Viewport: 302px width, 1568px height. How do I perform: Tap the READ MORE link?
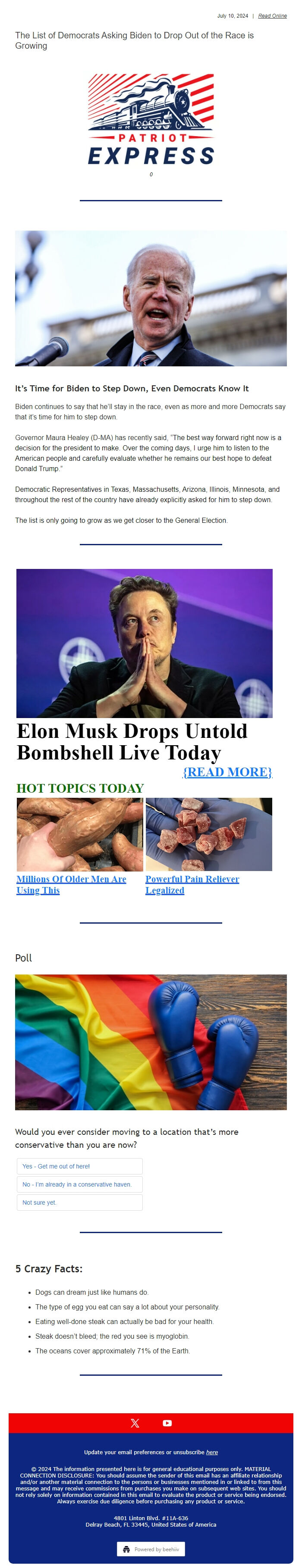click(226, 772)
